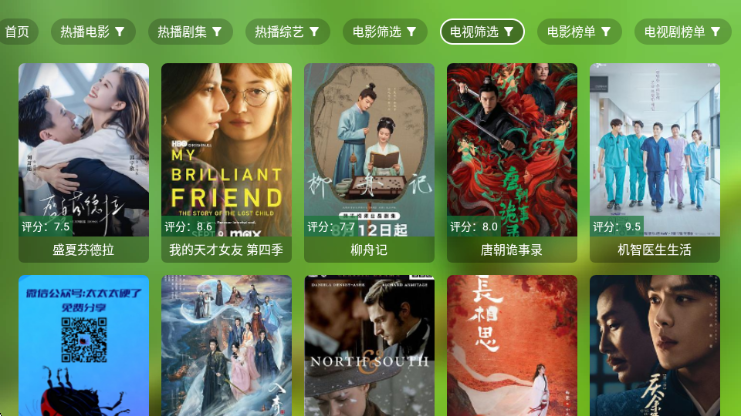Image resolution: width=741 pixels, height=416 pixels.
Task: Tap the 电视筛选 filter tab
Action: [x=482, y=32]
